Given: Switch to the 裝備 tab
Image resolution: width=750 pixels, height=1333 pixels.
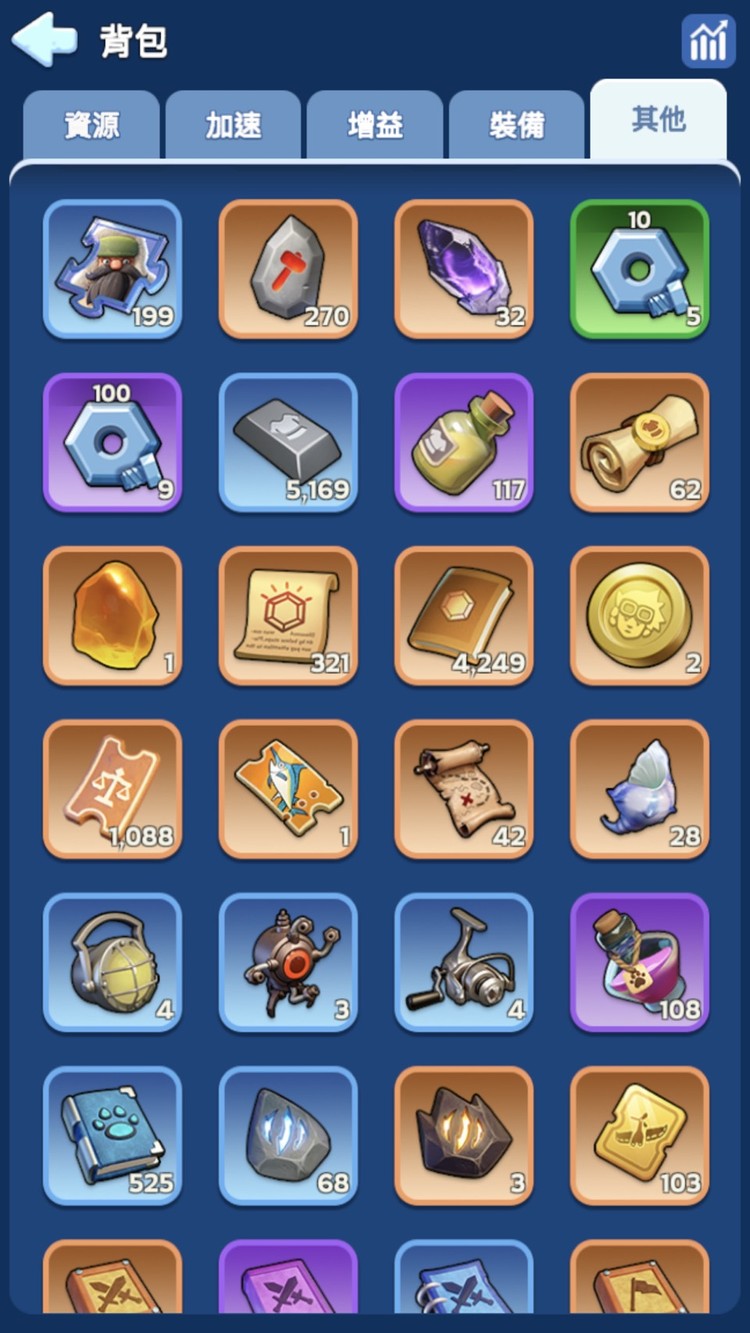Looking at the screenshot, I should point(517,126).
